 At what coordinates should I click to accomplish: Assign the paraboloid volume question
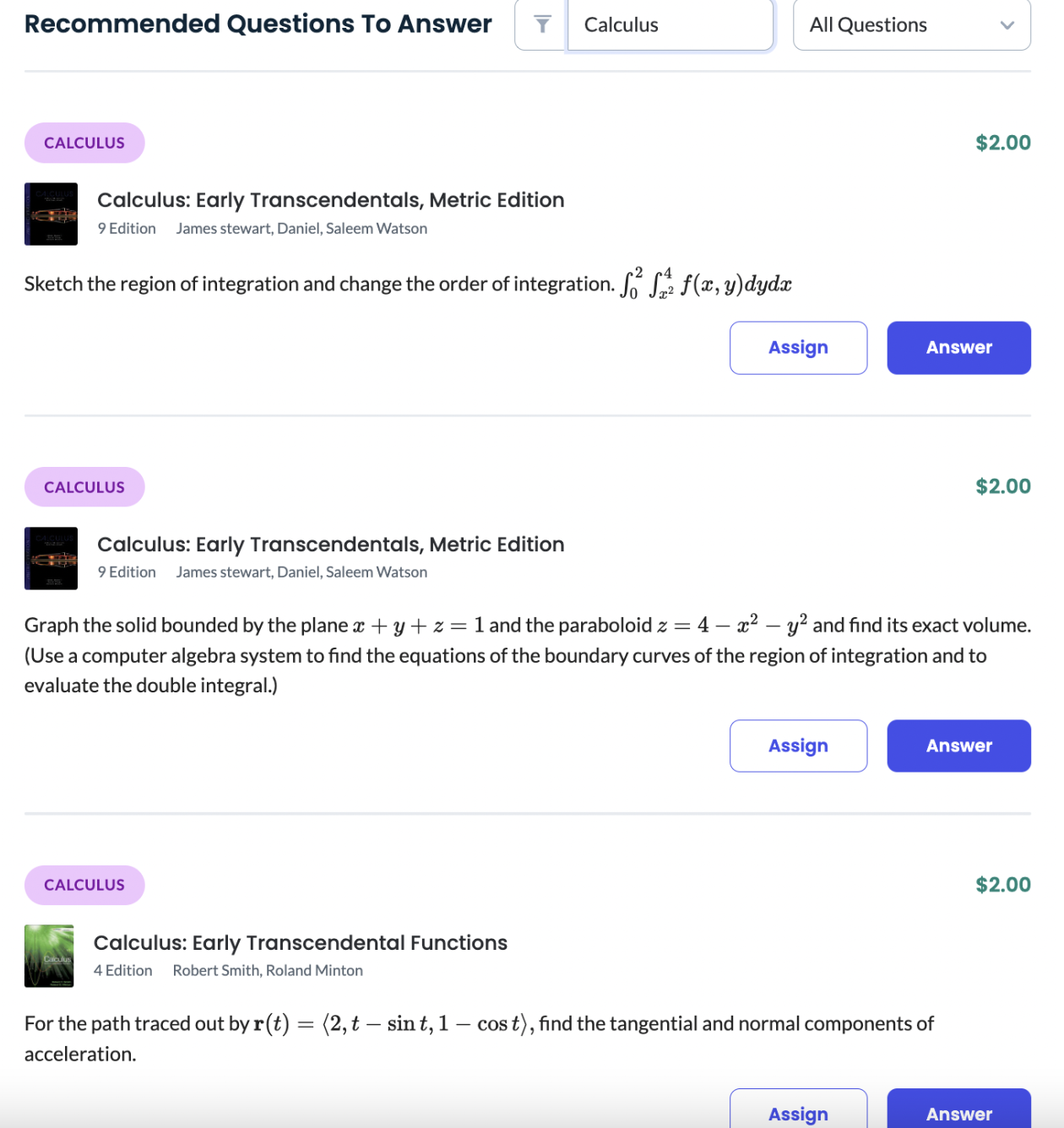pos(798,746)
